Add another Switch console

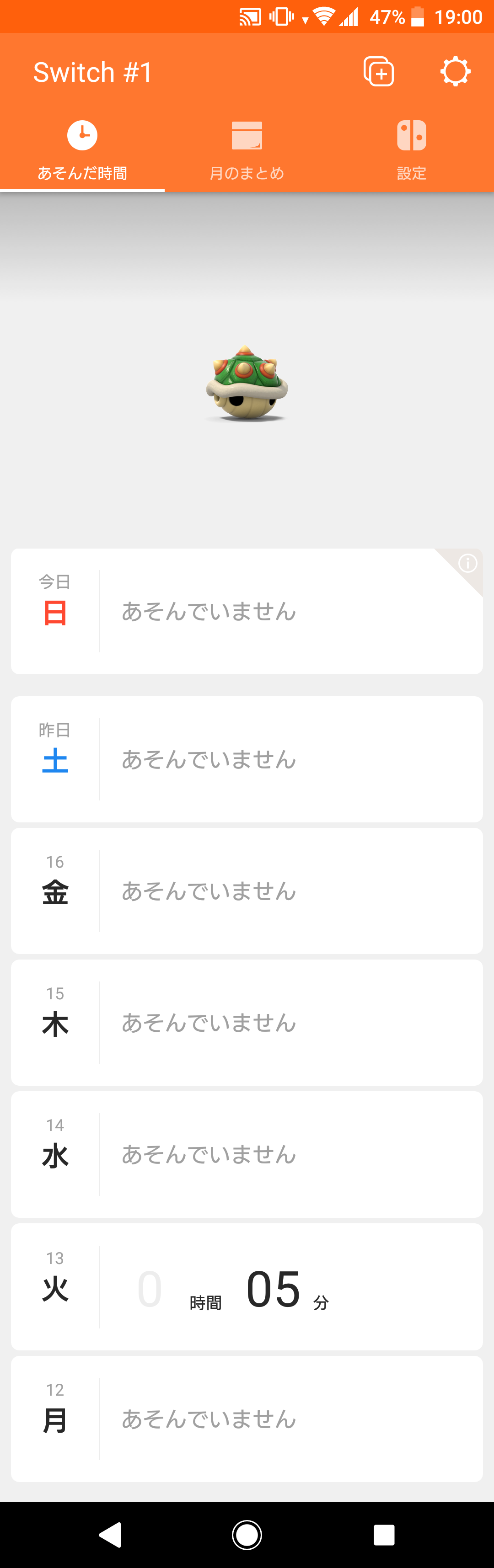coord(378,72)
